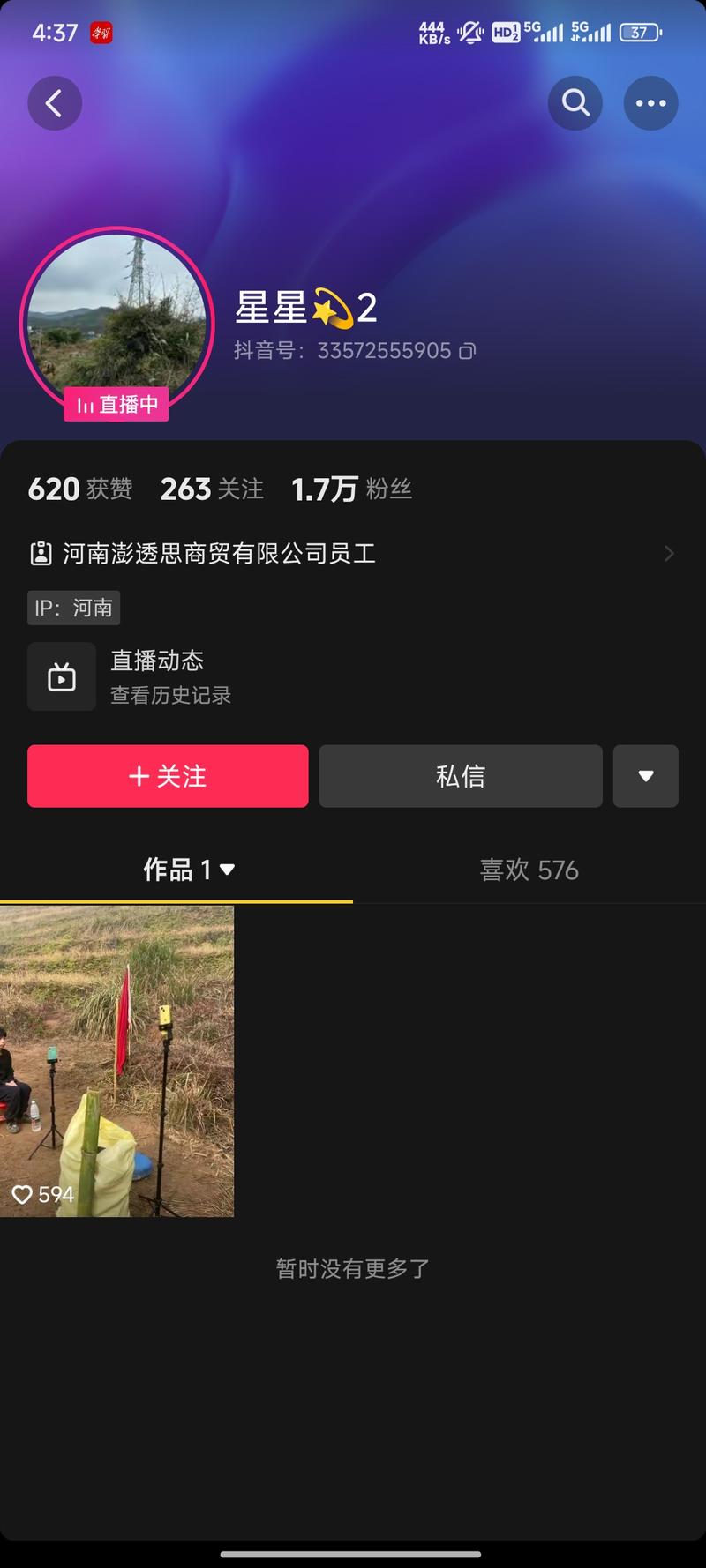This screenshot has height=1568, width=706.
Task: Expand the dropdown arrow beside 私信
Action: tap(645, 776)
